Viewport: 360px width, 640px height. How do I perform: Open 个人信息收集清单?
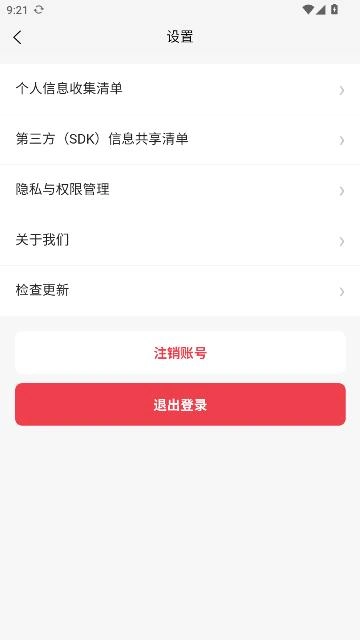pos(180,89)
